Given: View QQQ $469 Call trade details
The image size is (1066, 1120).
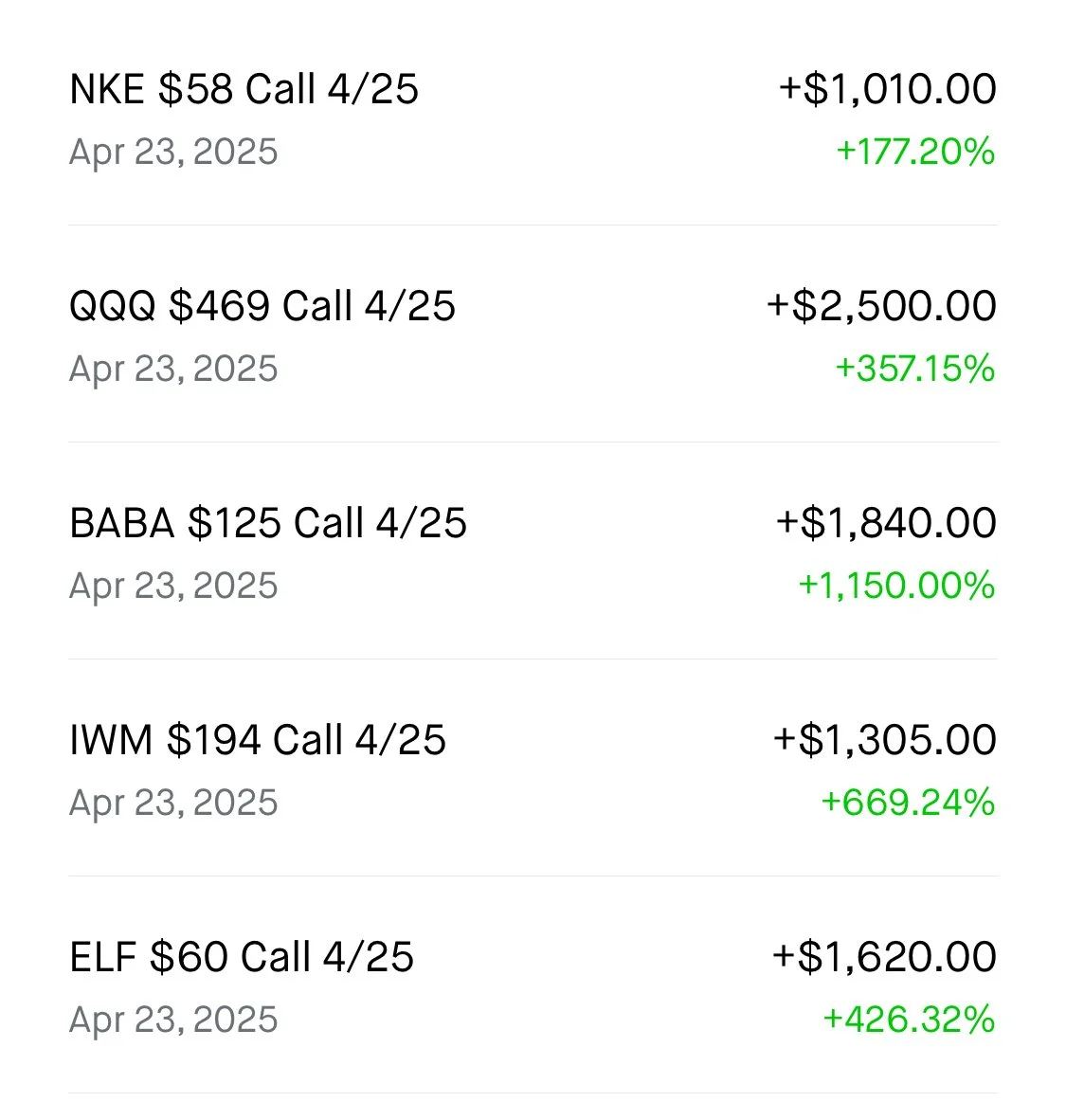Looking at the screenshot, I should [262, 307].
